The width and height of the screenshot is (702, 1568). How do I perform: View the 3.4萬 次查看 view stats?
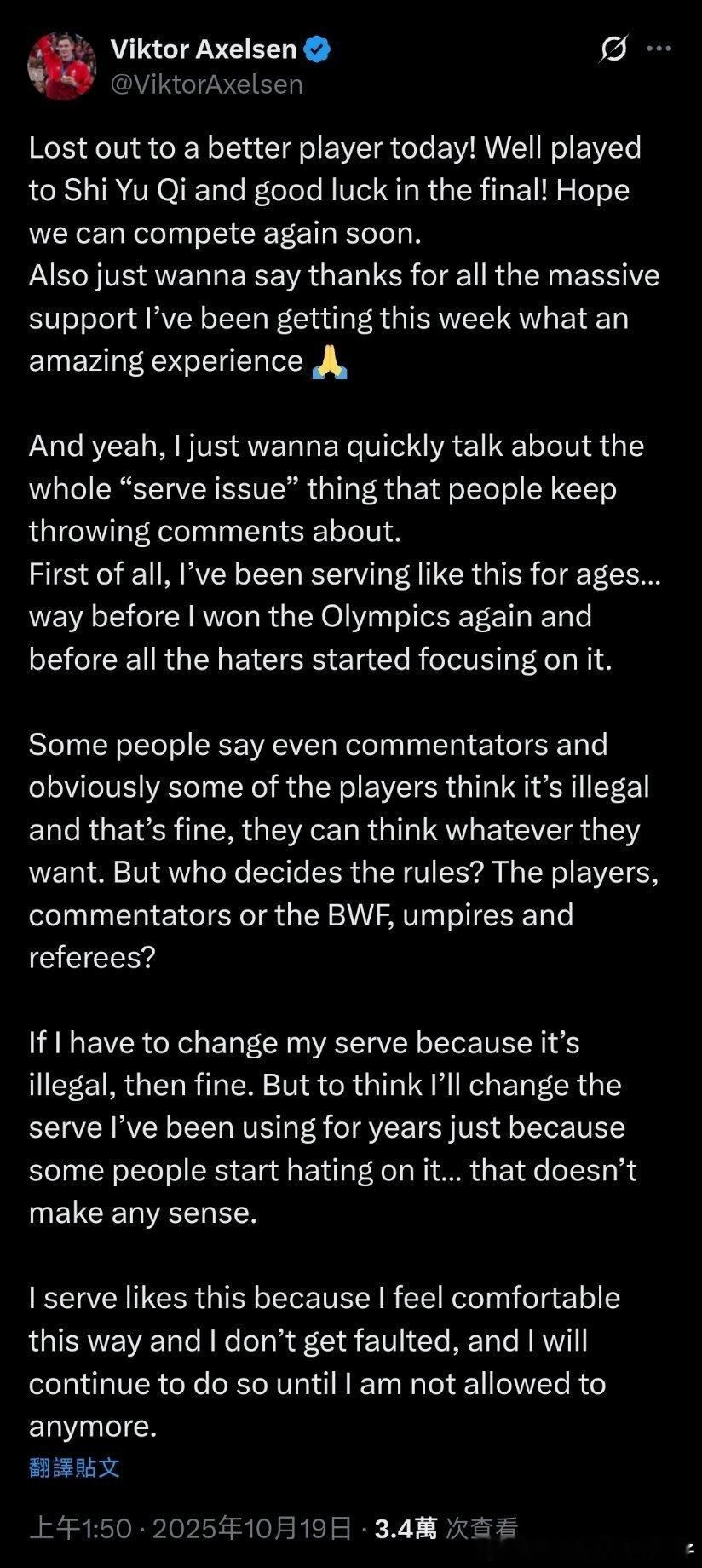point(446,1528)
